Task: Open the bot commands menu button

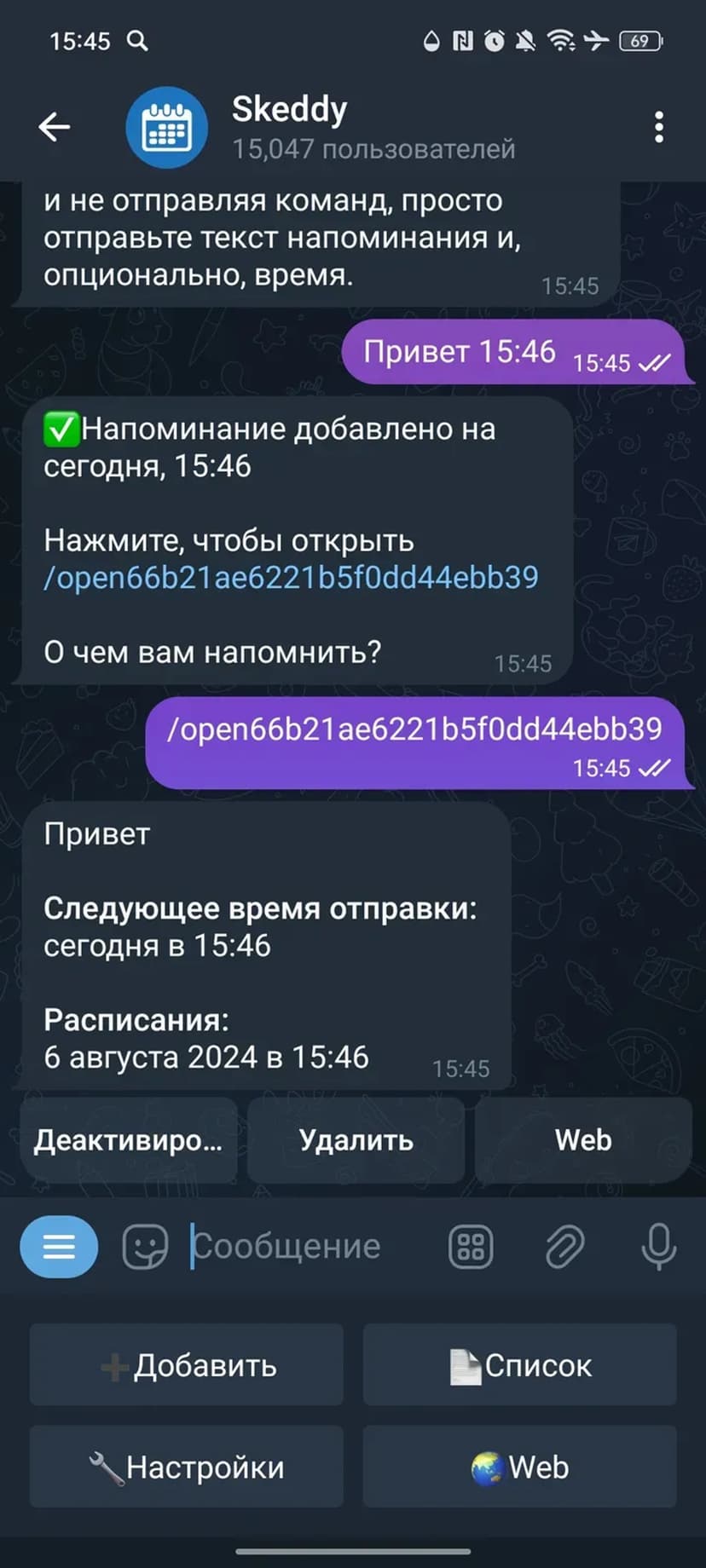Action: point(59,1248)
